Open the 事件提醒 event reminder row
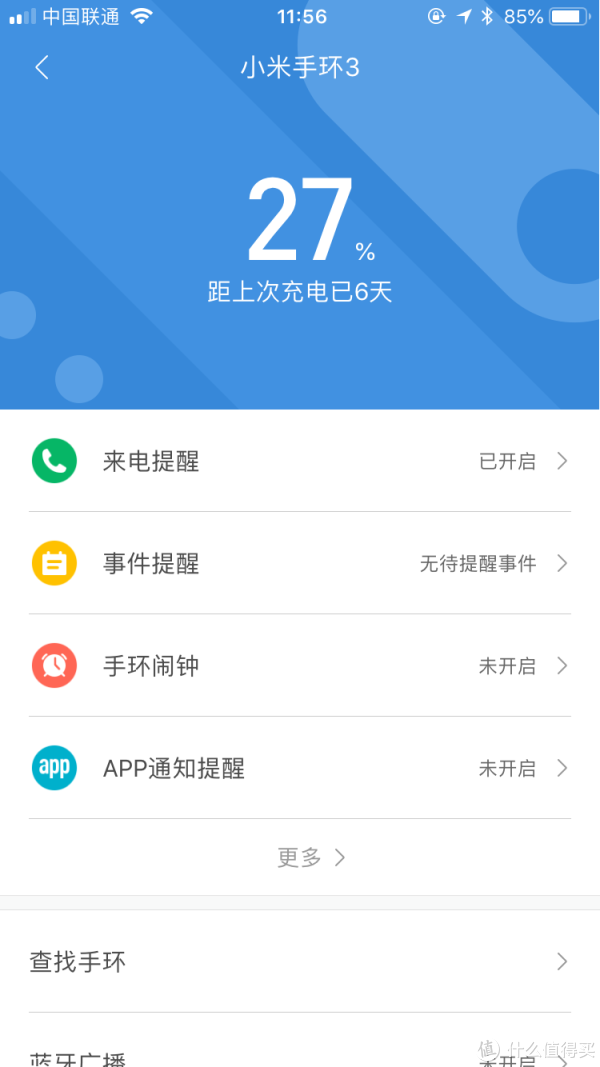 pos(300,563)
